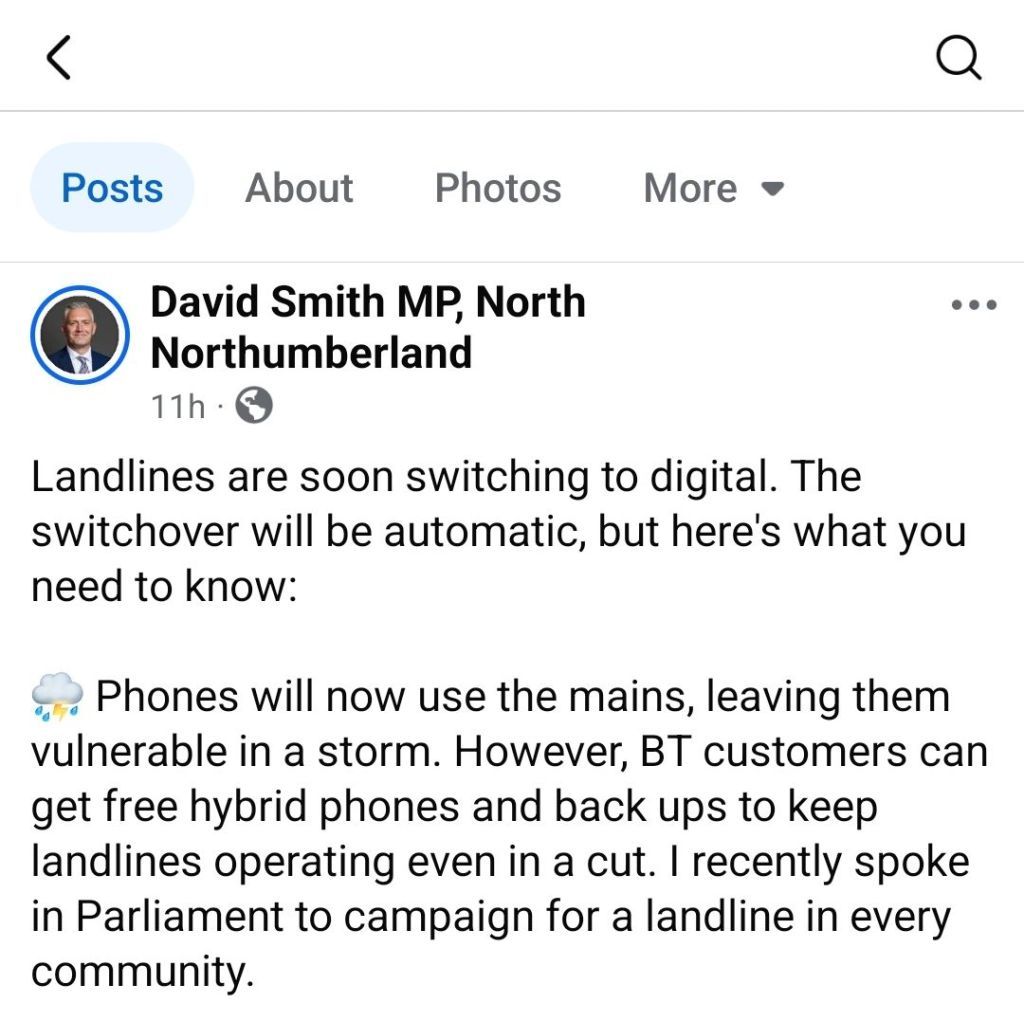Open David Smith MP's profile picture
The image size is (1024, 1021).
point(80,334)
